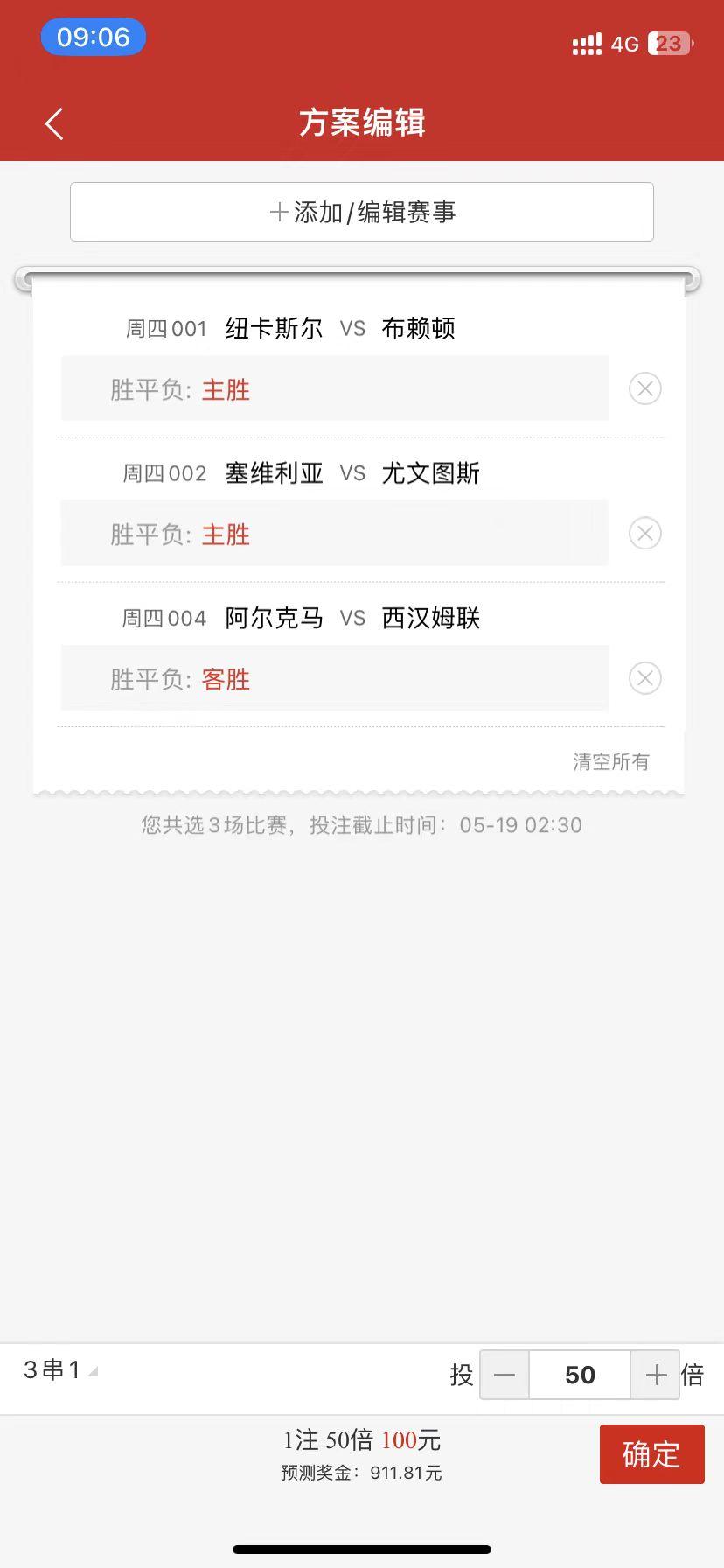Image resolution: width=724 pixels, height=1568 pixels.
Task: Tap the cellular signal bars icon
Action: [586, 43]
